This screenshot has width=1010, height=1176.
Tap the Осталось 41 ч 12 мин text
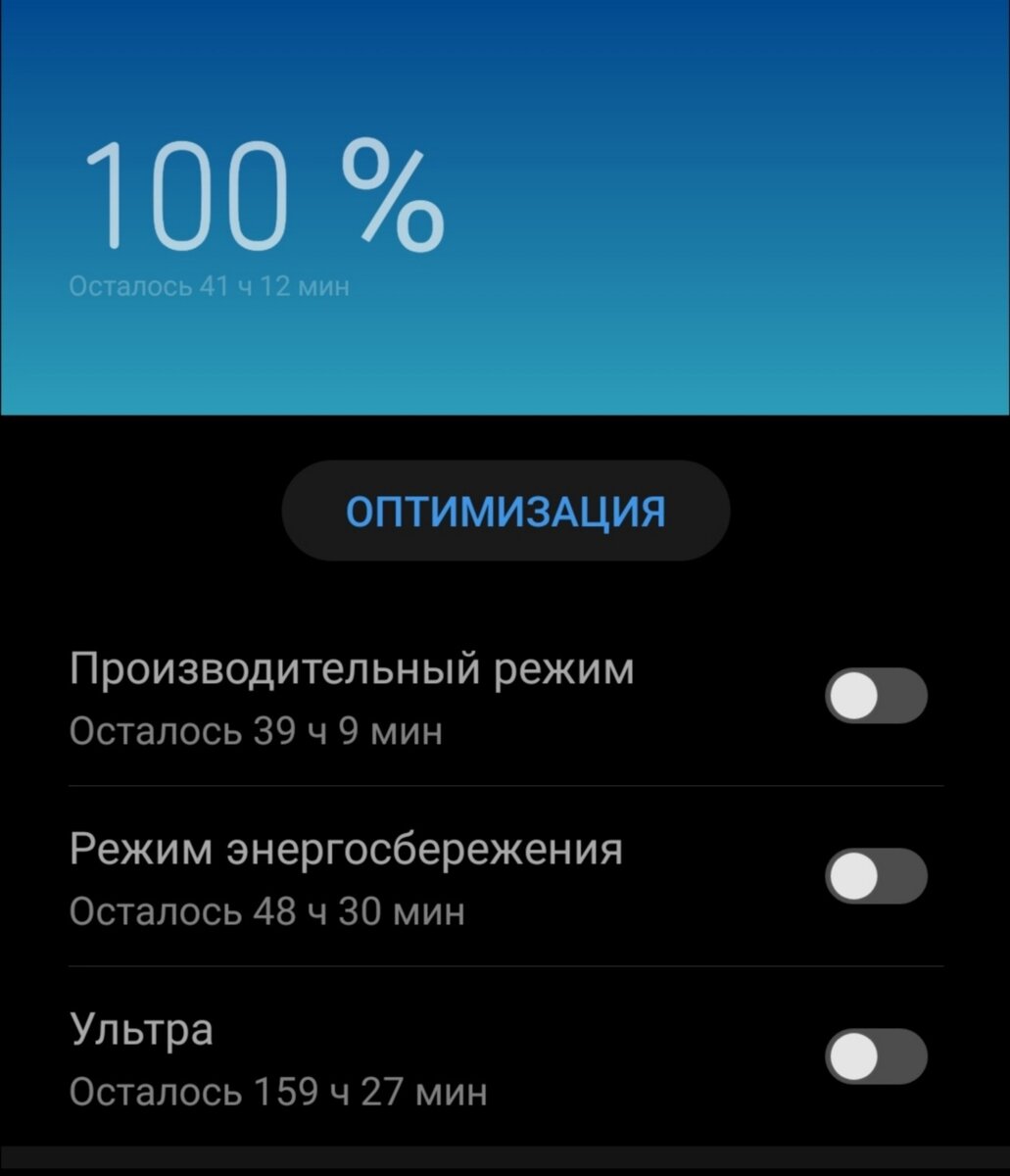[212, 285]
